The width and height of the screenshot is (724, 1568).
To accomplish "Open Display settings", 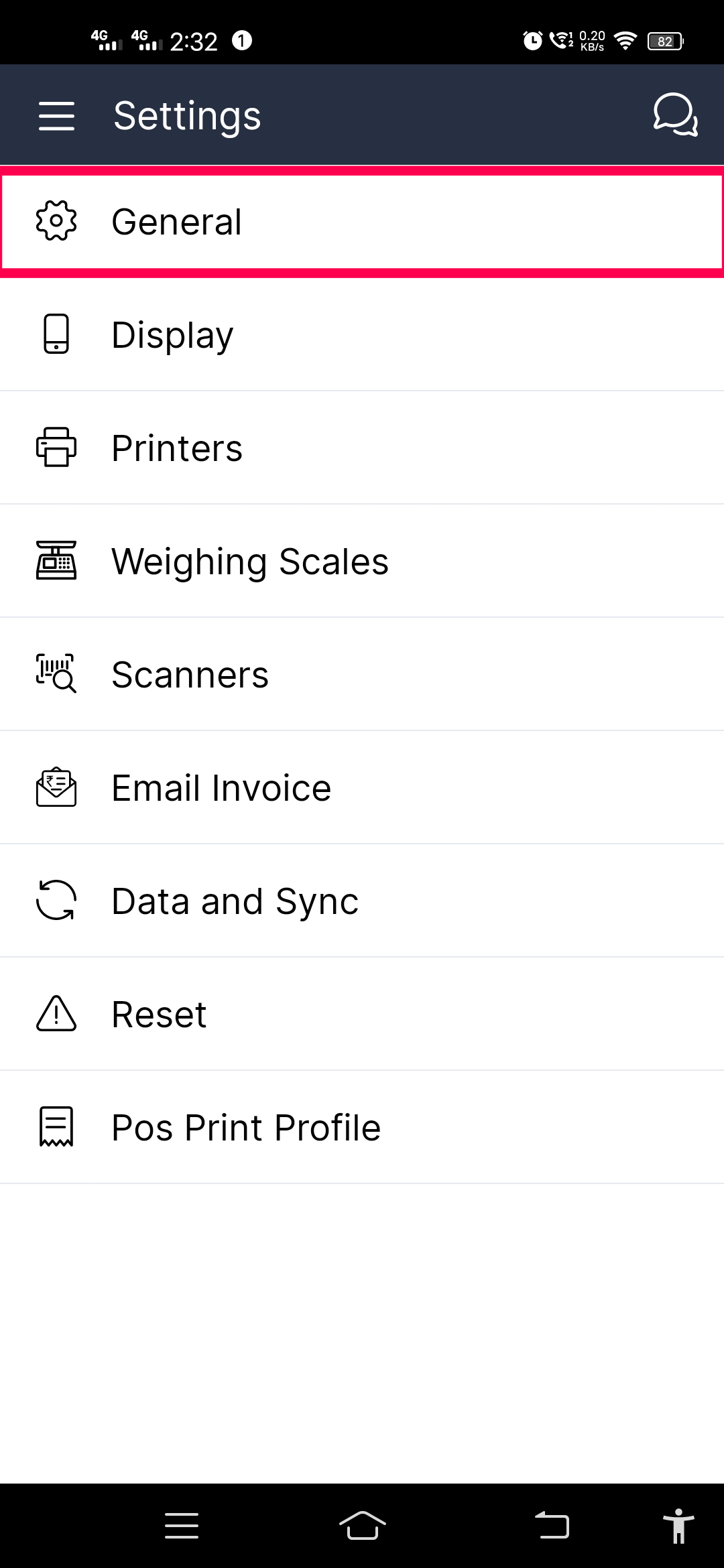I will coord(362,334).
